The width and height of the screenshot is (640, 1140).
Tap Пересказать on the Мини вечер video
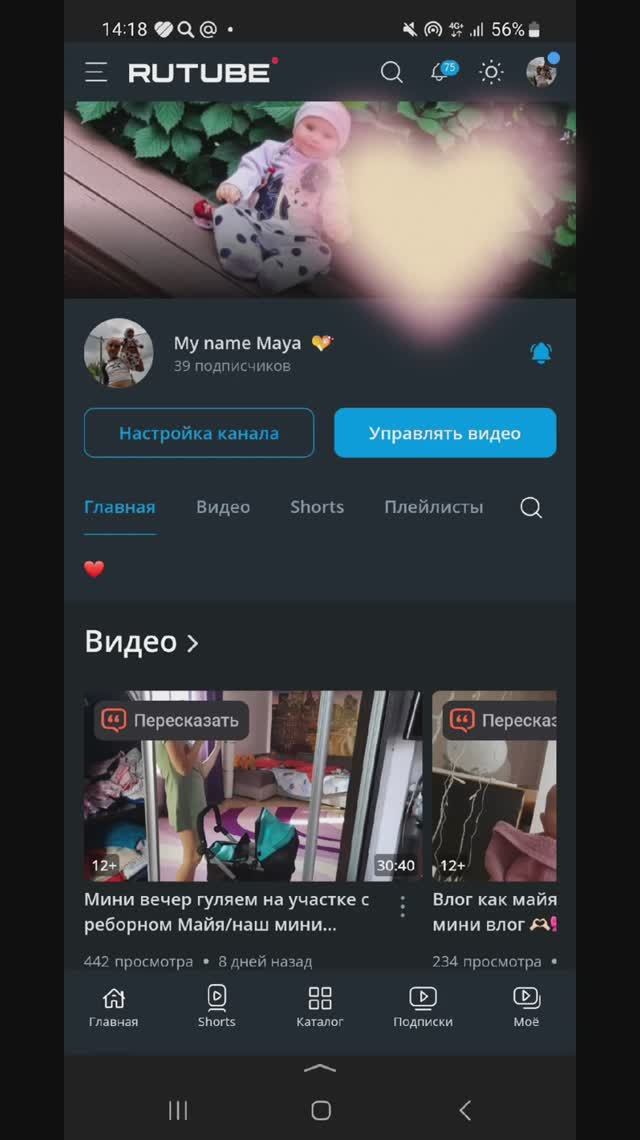pyautogui.click(x=172, y=720)
